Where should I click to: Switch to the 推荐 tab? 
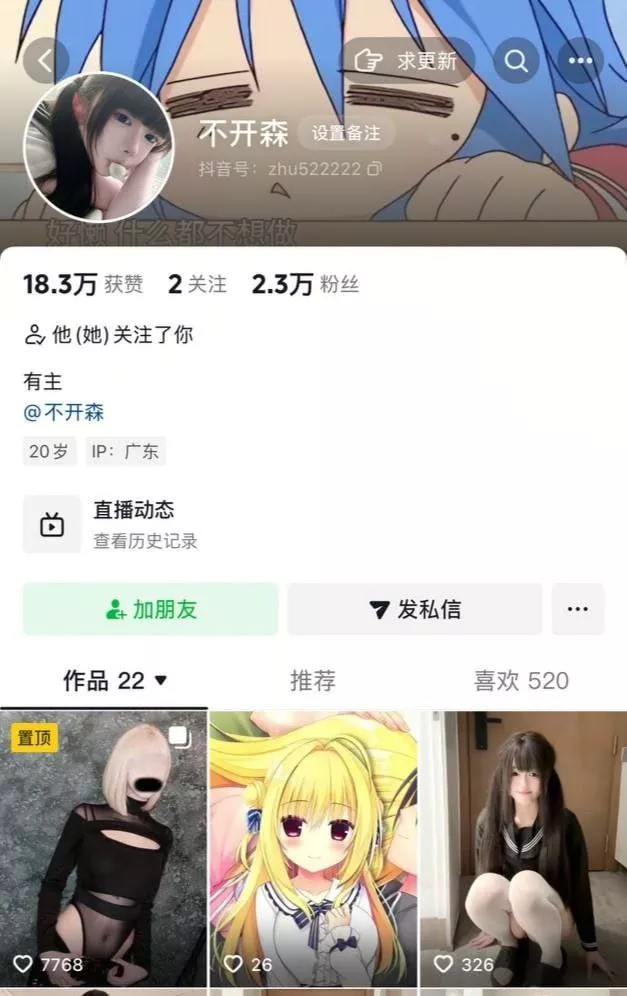[313, 681]
